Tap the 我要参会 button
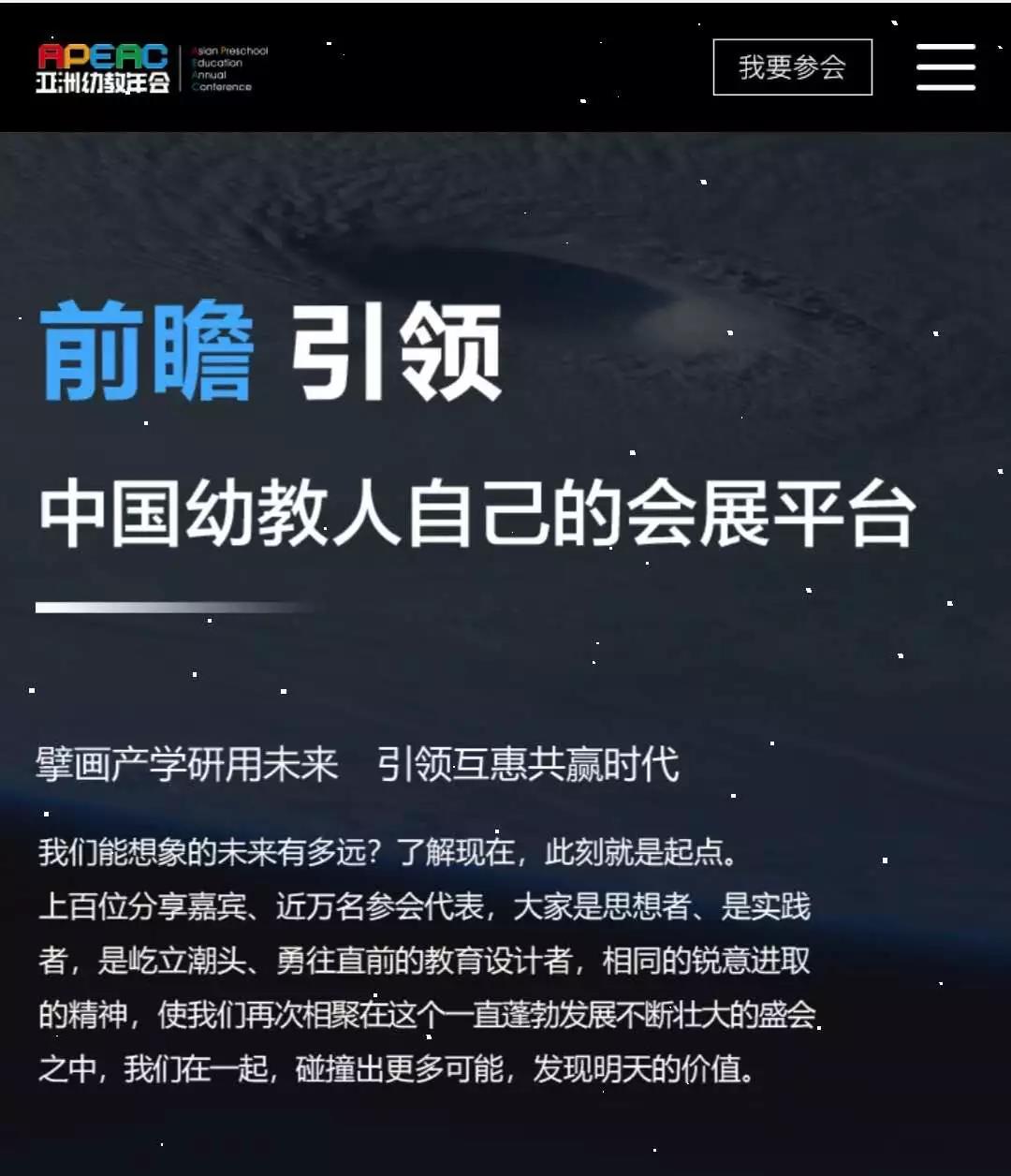This screenshot has width=1011, height=1176. 792,67
